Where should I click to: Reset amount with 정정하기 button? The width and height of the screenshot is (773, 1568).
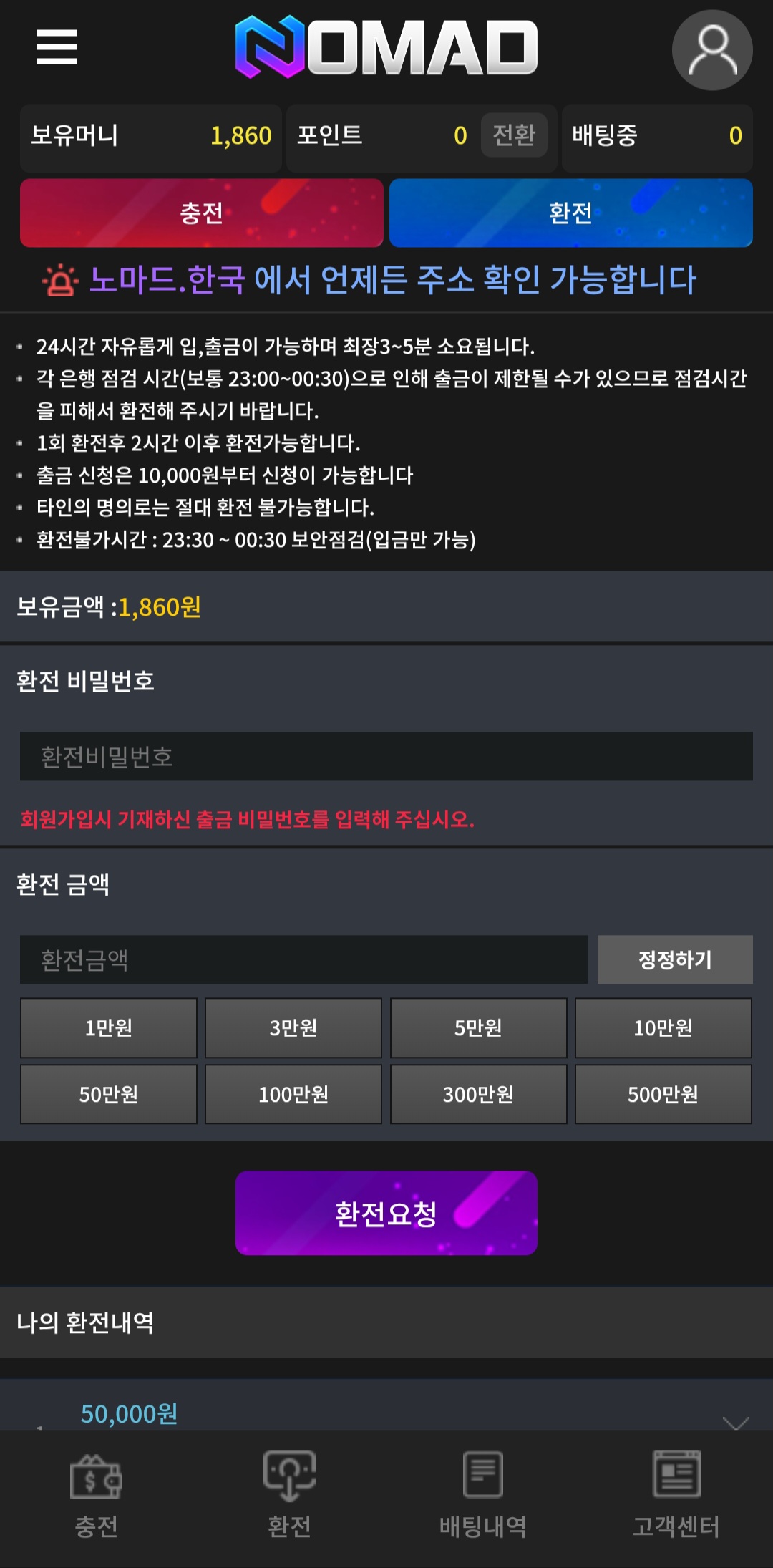click(x=675, y=959)
